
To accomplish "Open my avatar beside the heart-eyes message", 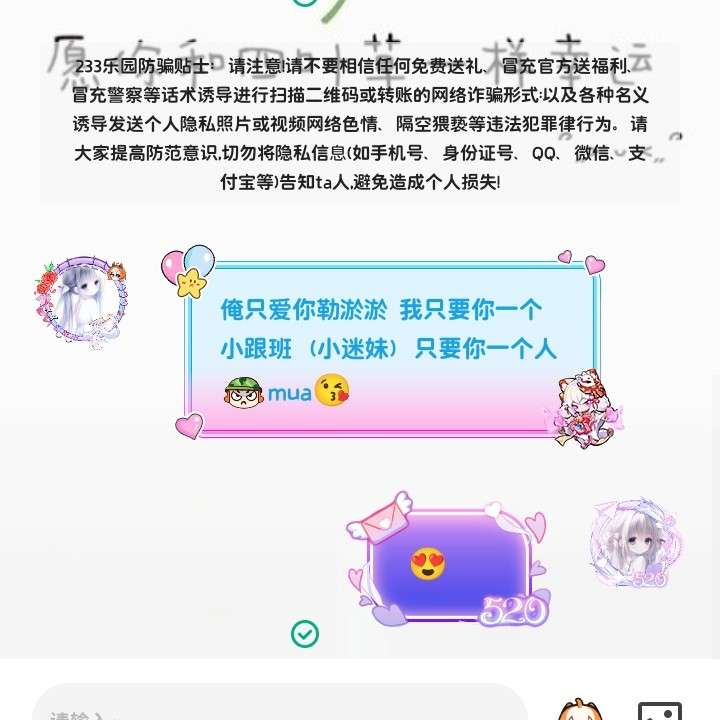I will point(636,545).
